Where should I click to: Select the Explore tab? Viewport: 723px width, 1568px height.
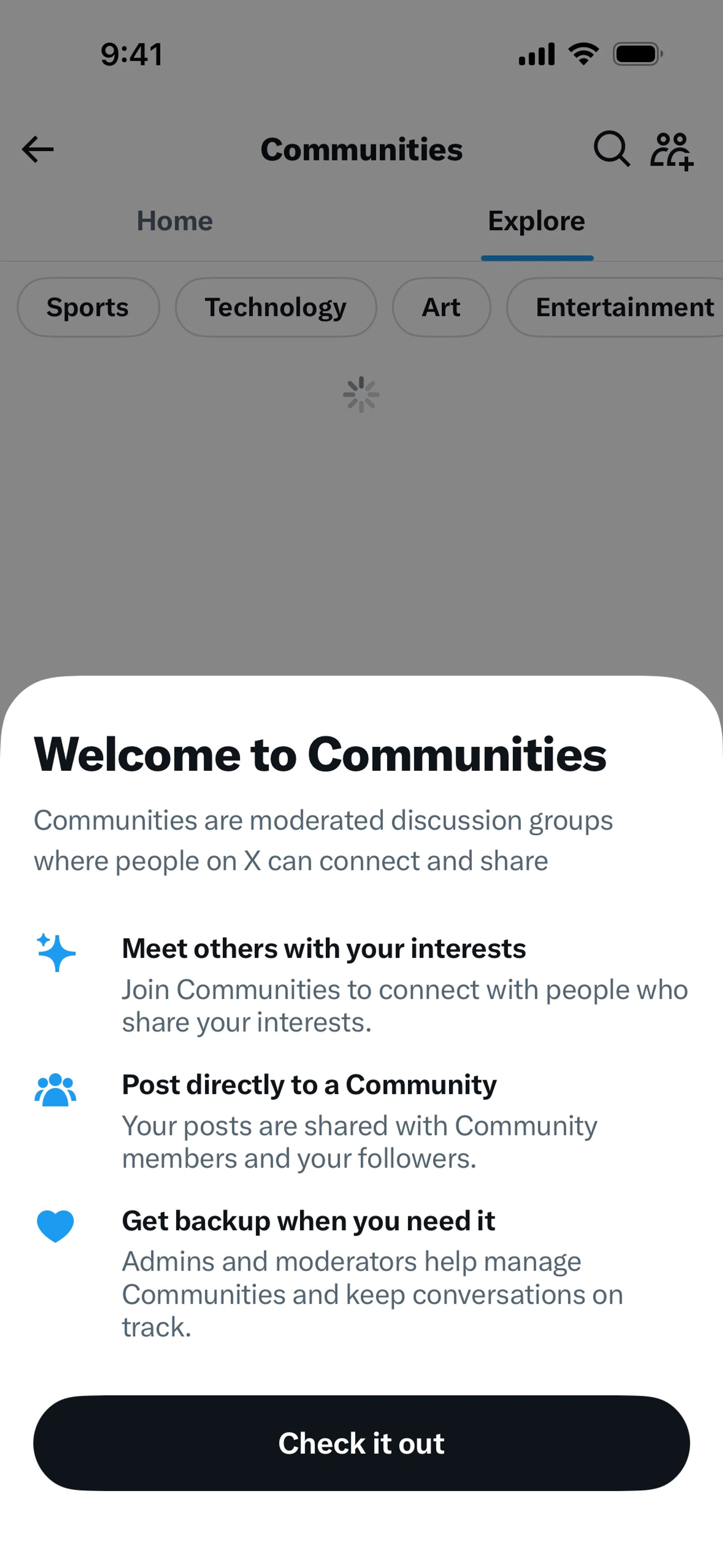point(536,220)
